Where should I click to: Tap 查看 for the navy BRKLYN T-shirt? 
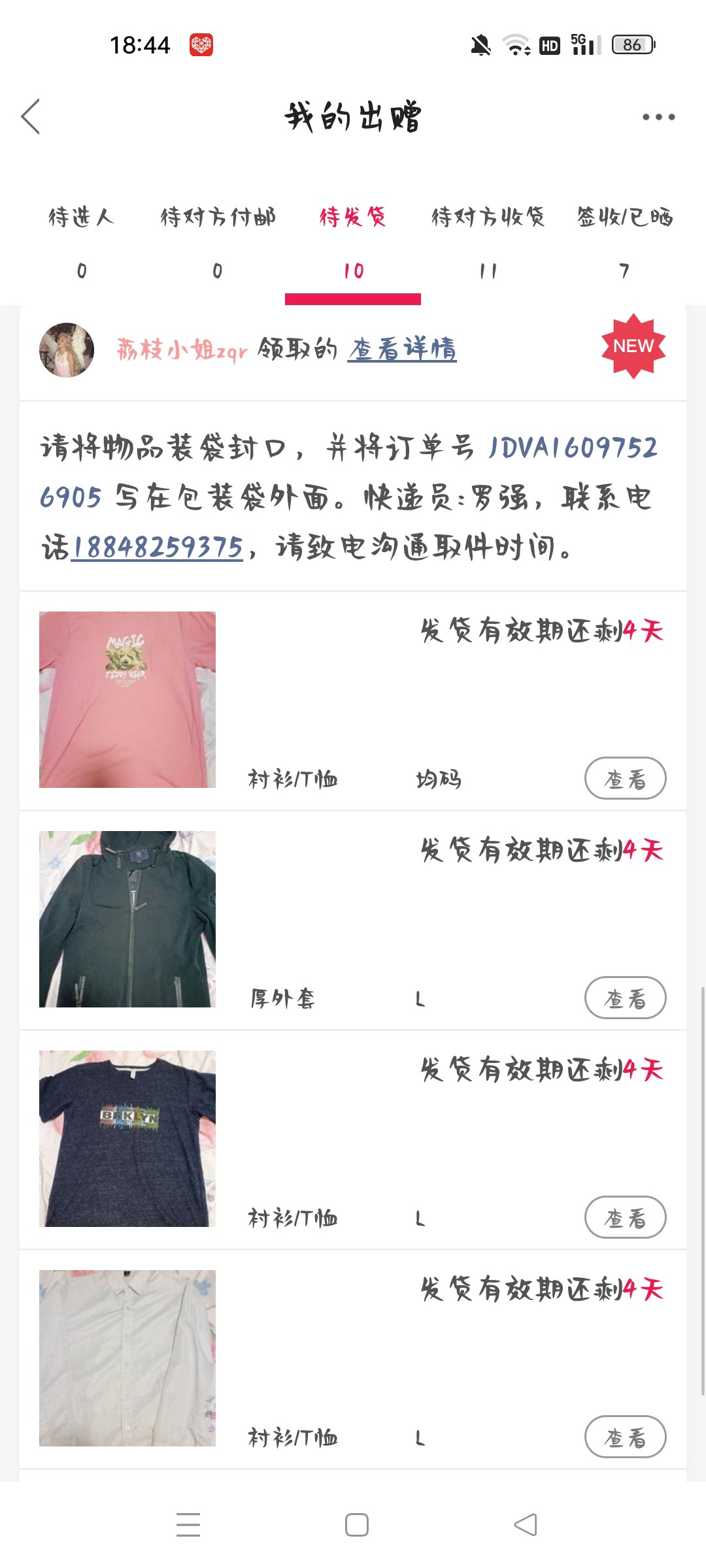[625, 1217]
